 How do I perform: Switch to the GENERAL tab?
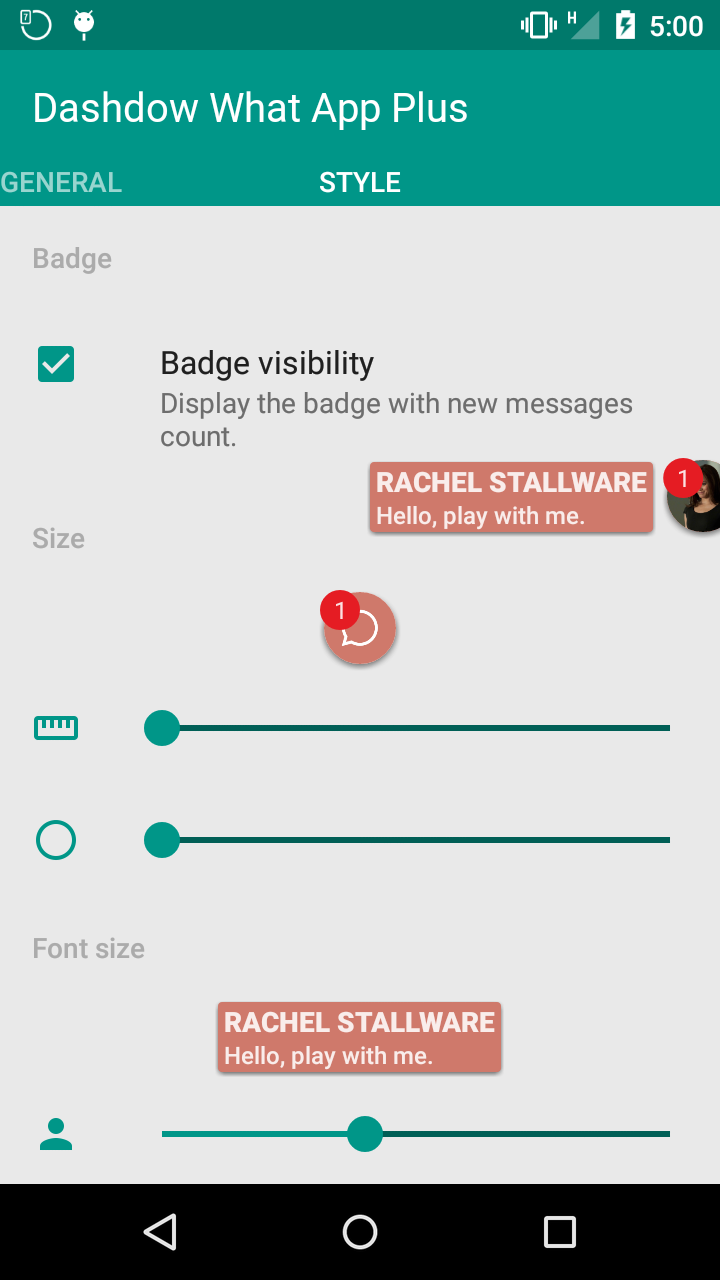(x=62, y=182)
